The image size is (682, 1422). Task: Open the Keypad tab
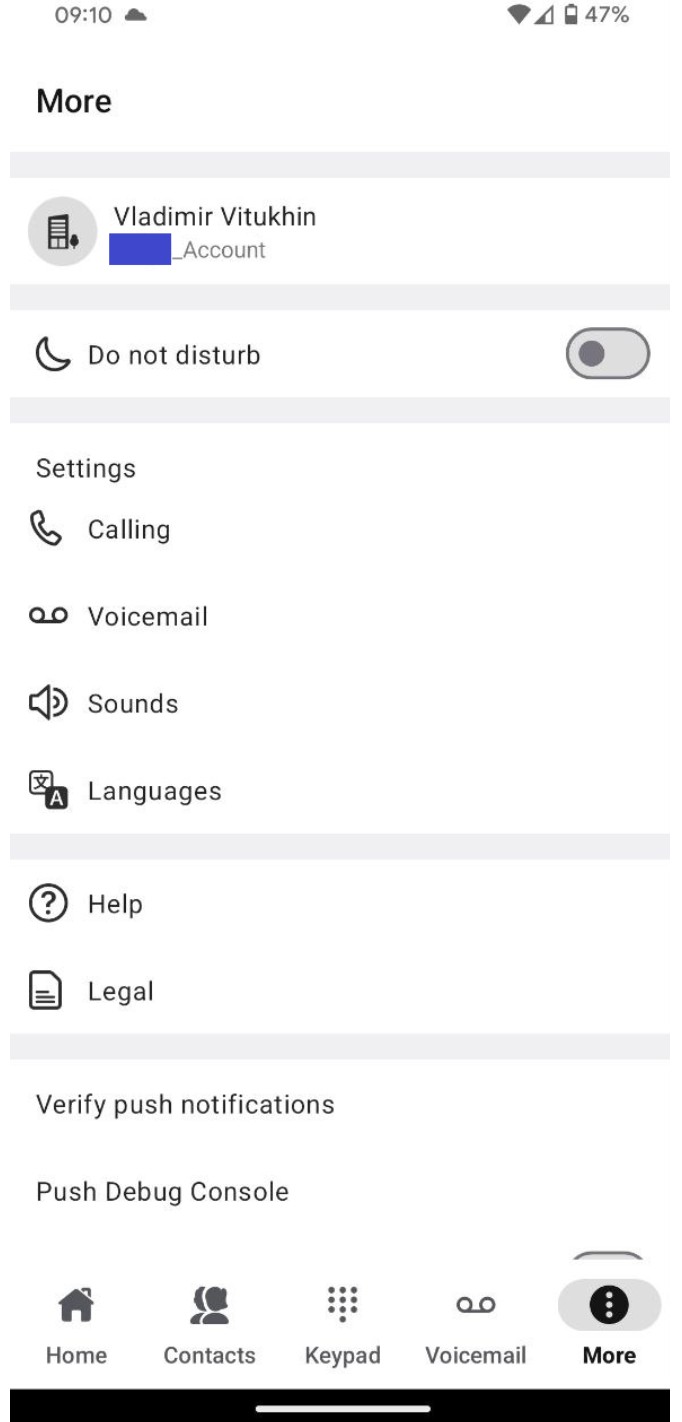click(342, 1327)
